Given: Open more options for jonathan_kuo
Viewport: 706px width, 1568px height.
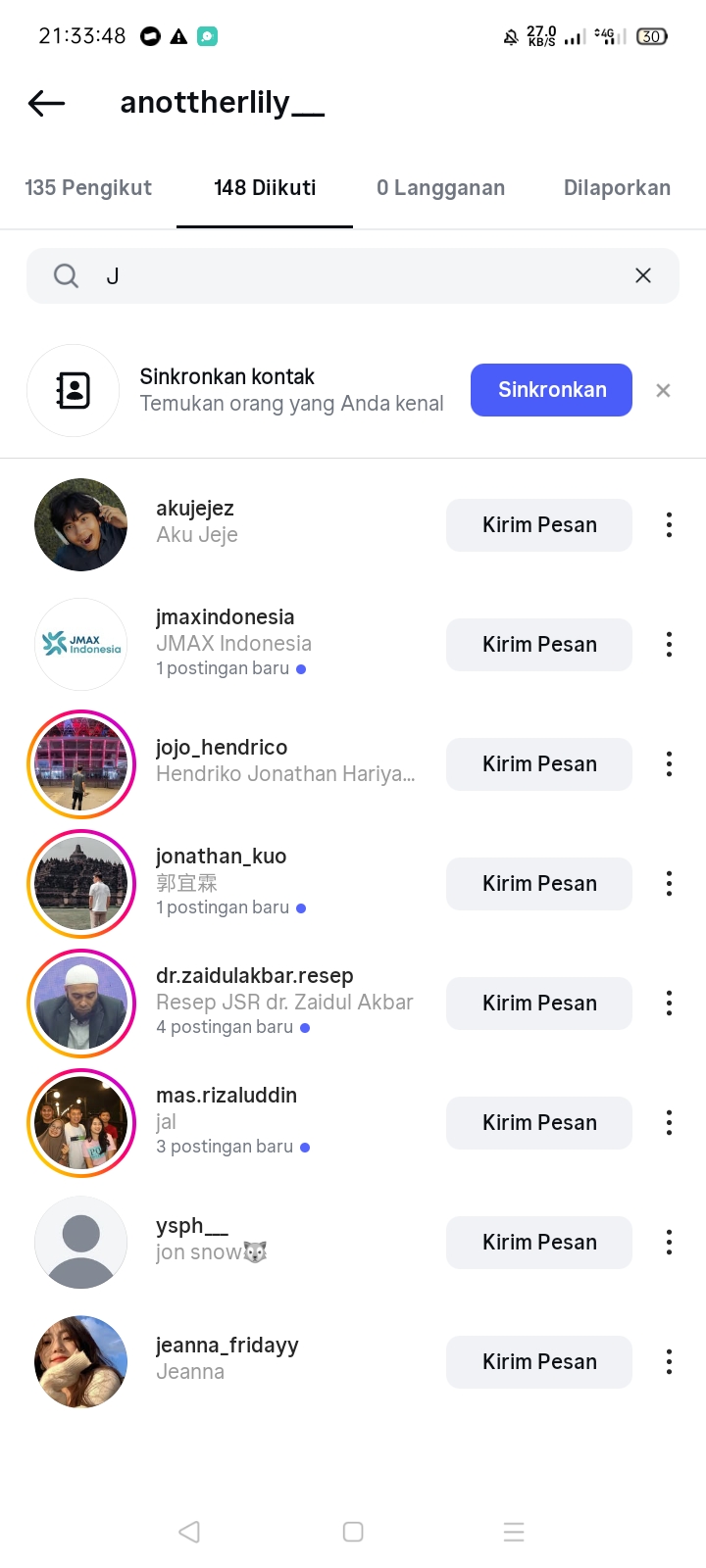Looking at the screenshot, I should [669, 884].
